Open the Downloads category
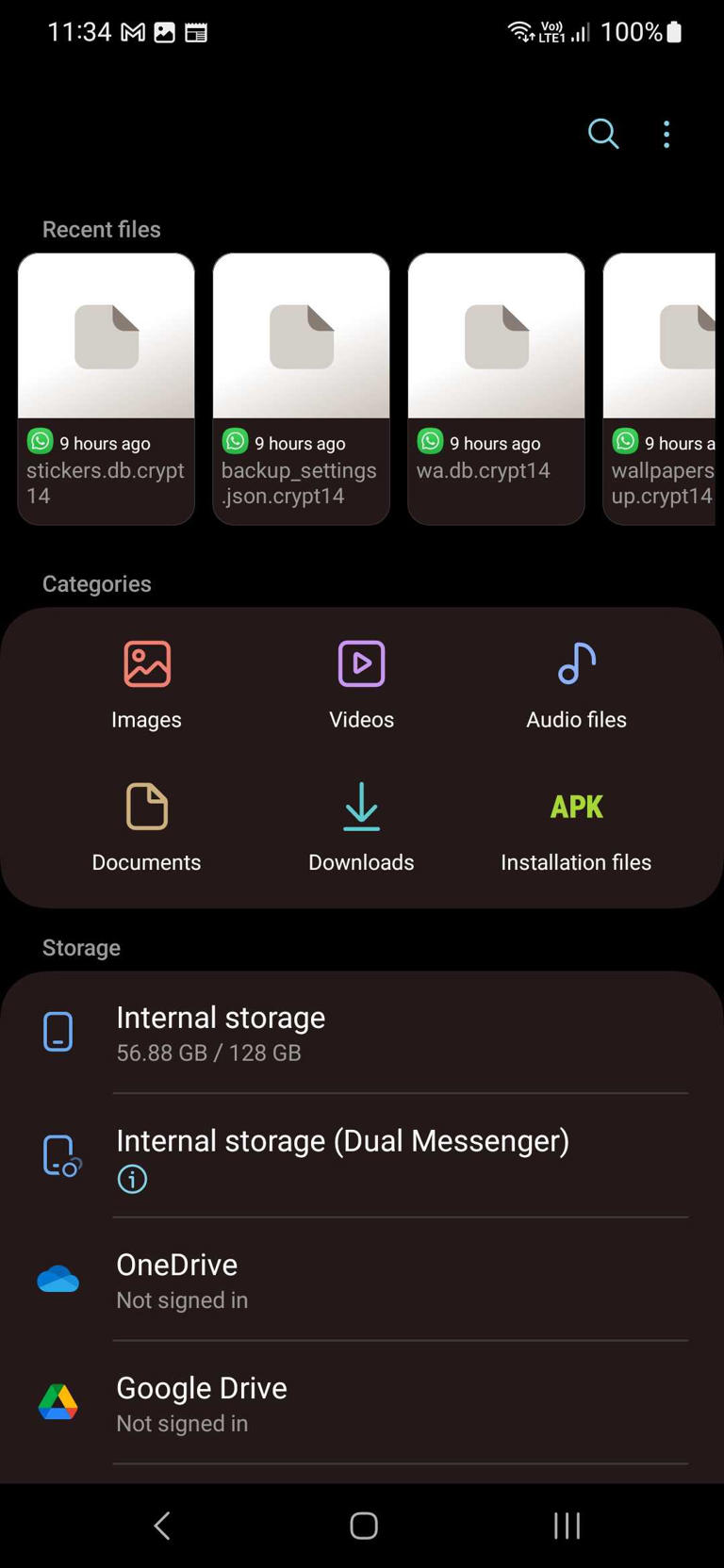The width and height of the screenshot is (724, 1568). (x=361, y=825)
